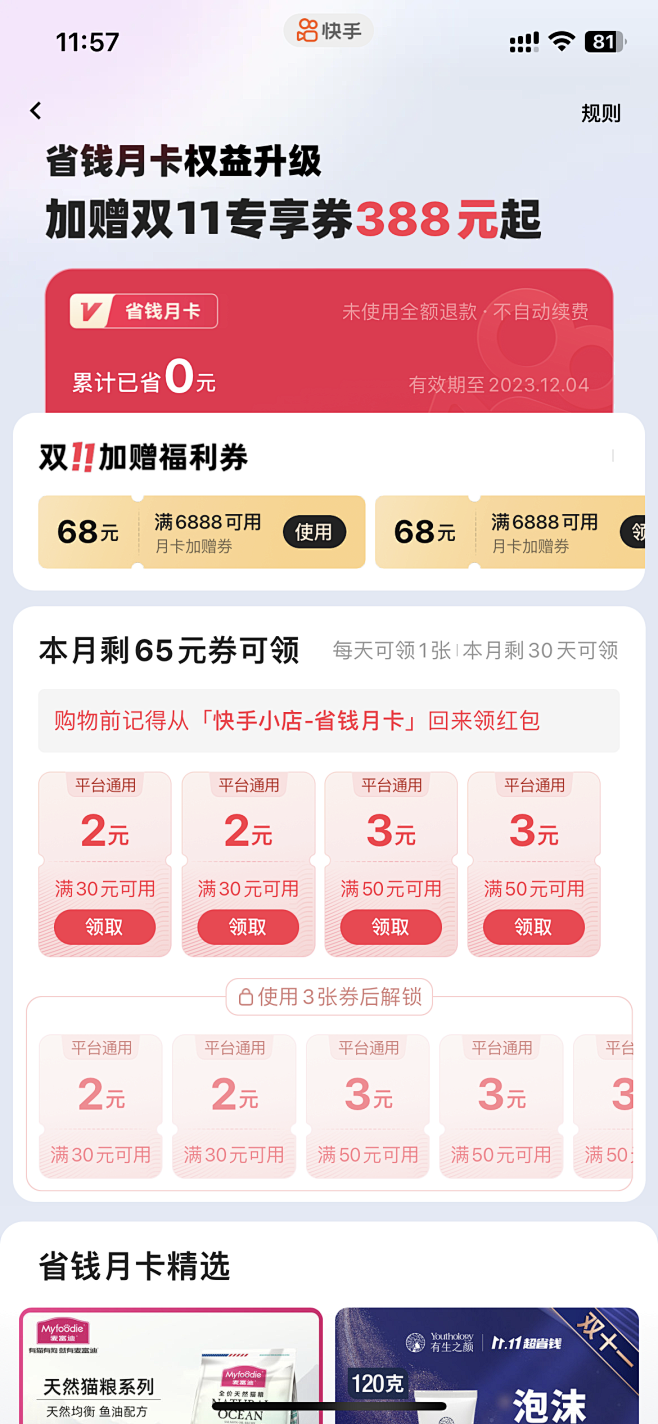This screenshot has height=1424, width=658.
Task: Go back using the top arrow
Action: pyautogui.click(x=36, y=111)
